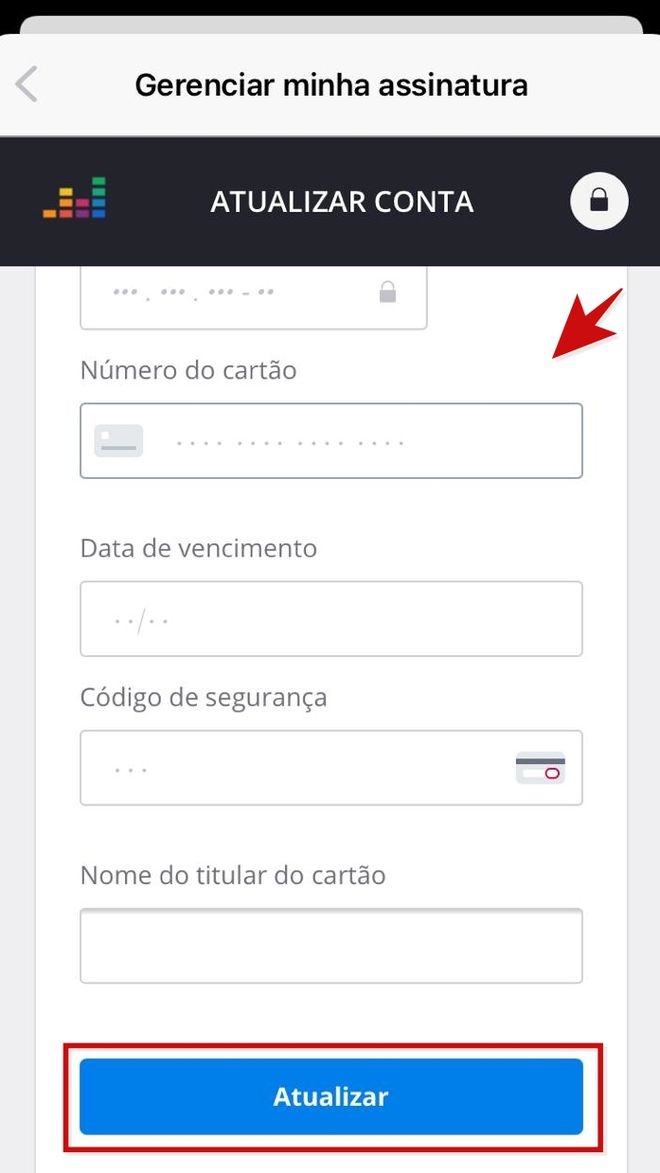Tap the Nome do titular do cartão field
The width and height of the screenshot is (660, 1173).
click(x=331, y=946)
